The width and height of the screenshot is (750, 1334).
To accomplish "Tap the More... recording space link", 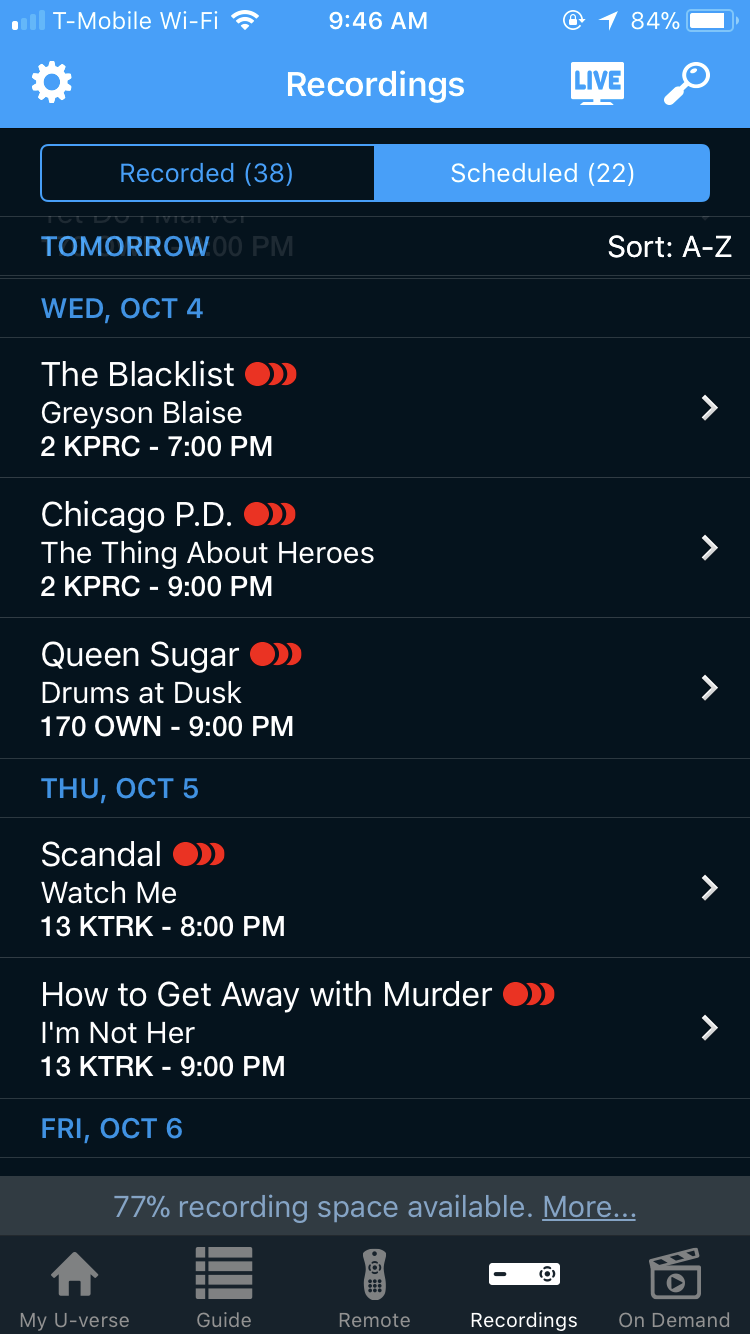I will (x=589, y=1207).
